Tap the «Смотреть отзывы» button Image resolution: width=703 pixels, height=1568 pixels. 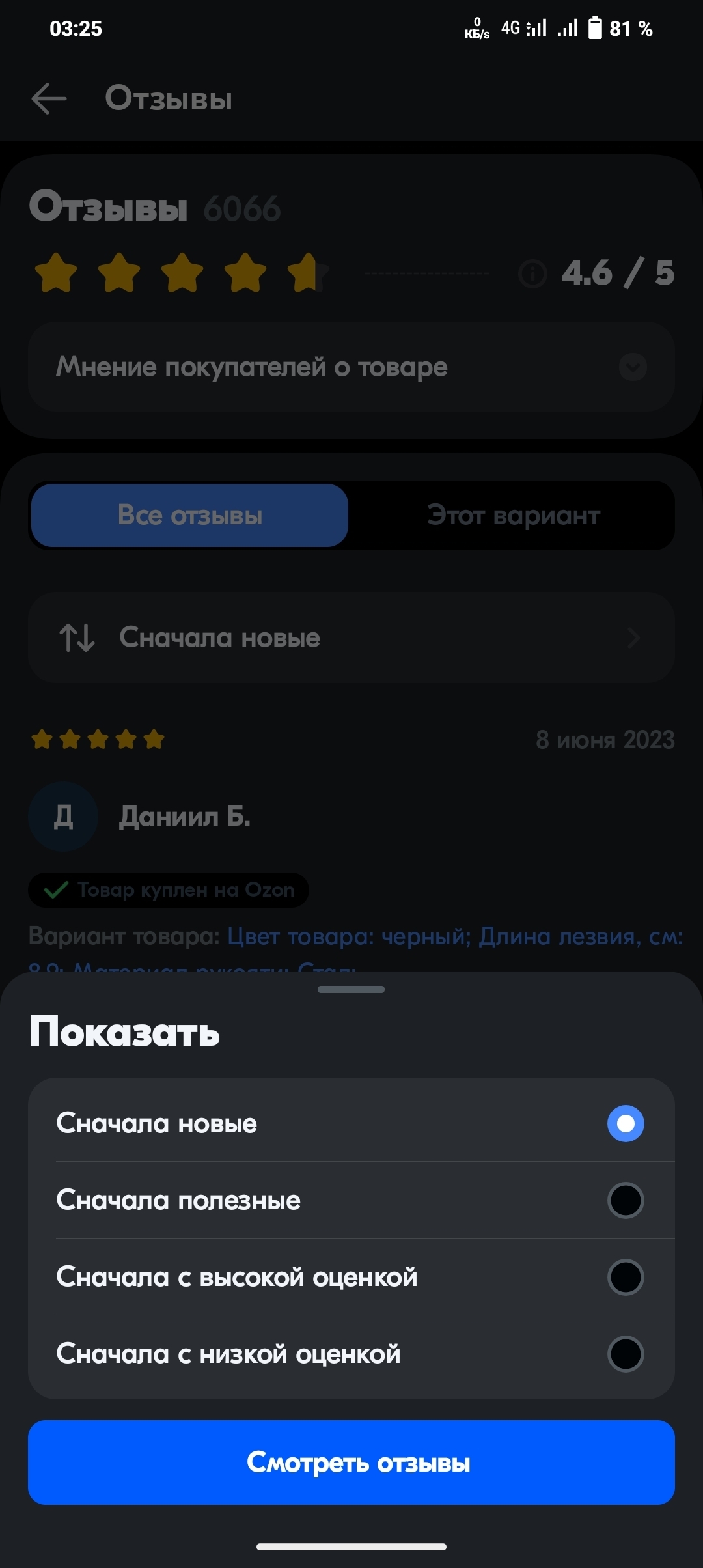pyautogui.click(x=351, y=1463)
